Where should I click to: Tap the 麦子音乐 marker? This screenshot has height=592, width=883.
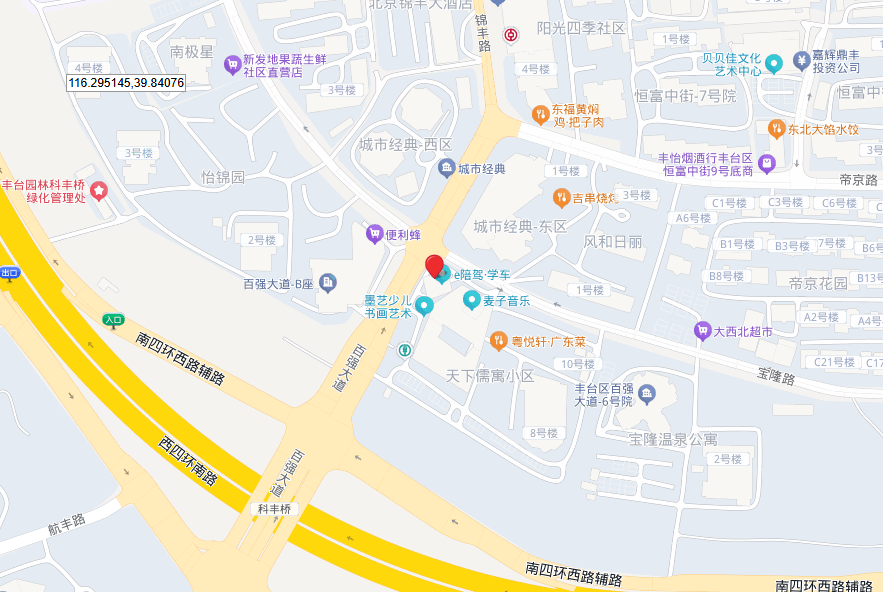(x=471, y=299)
